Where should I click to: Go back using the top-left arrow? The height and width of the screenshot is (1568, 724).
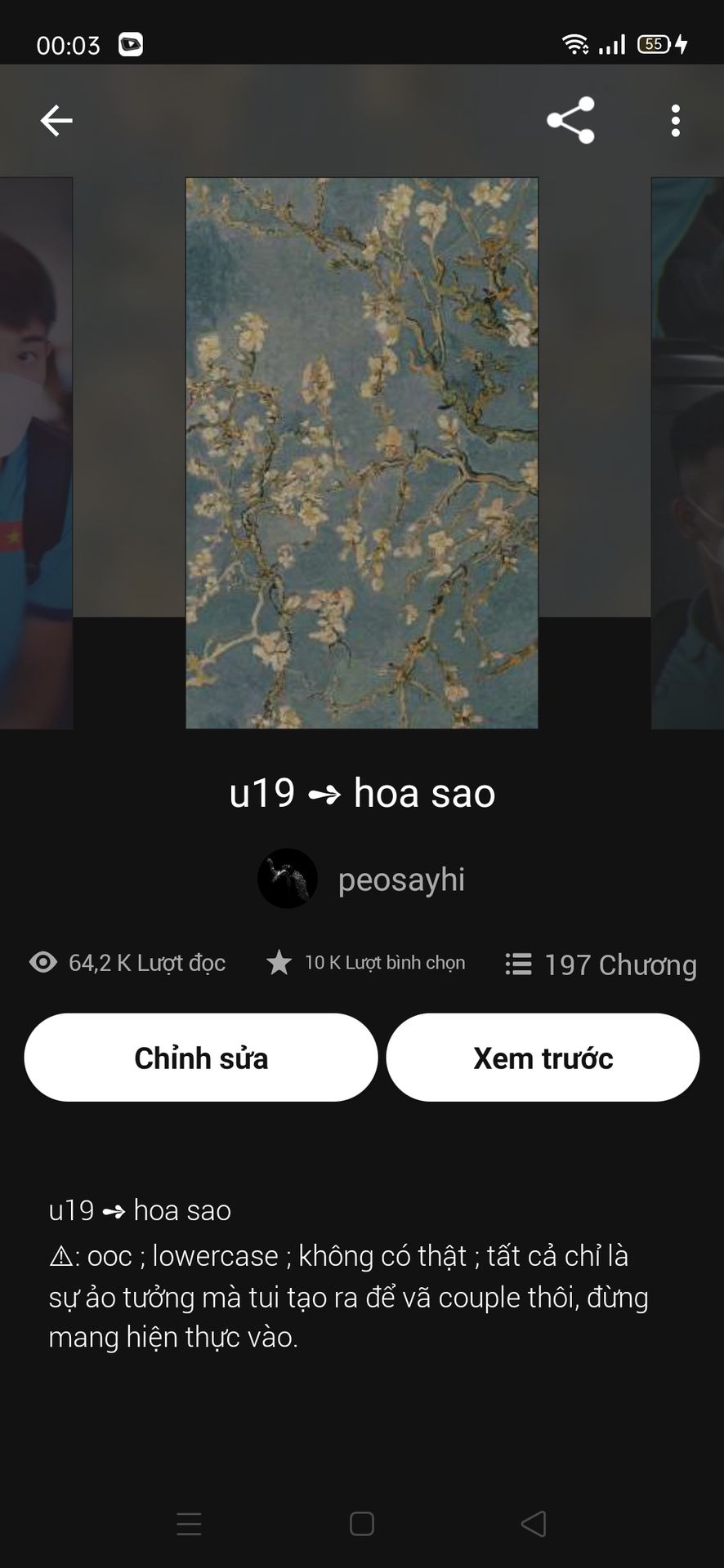56,121
